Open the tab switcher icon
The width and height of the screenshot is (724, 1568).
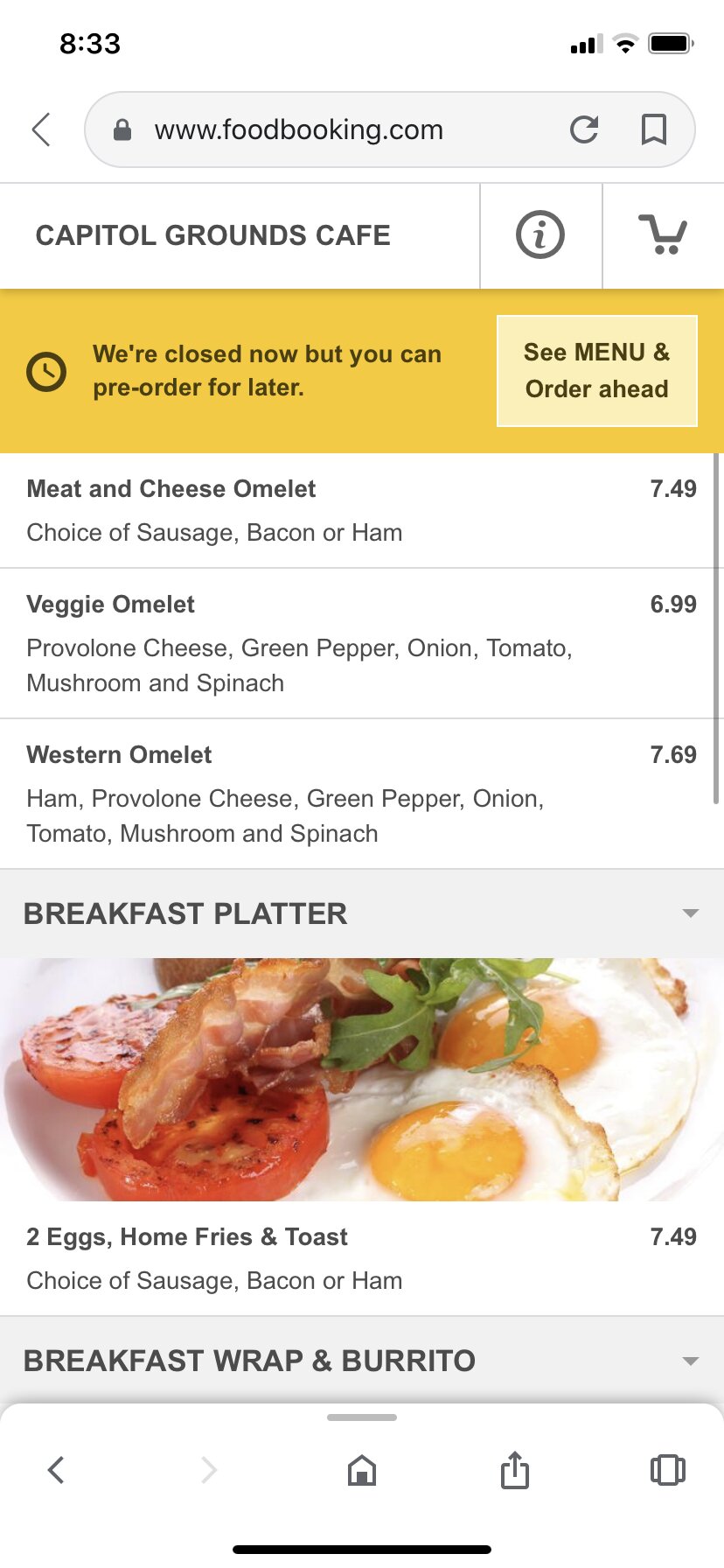(667, 1470)
